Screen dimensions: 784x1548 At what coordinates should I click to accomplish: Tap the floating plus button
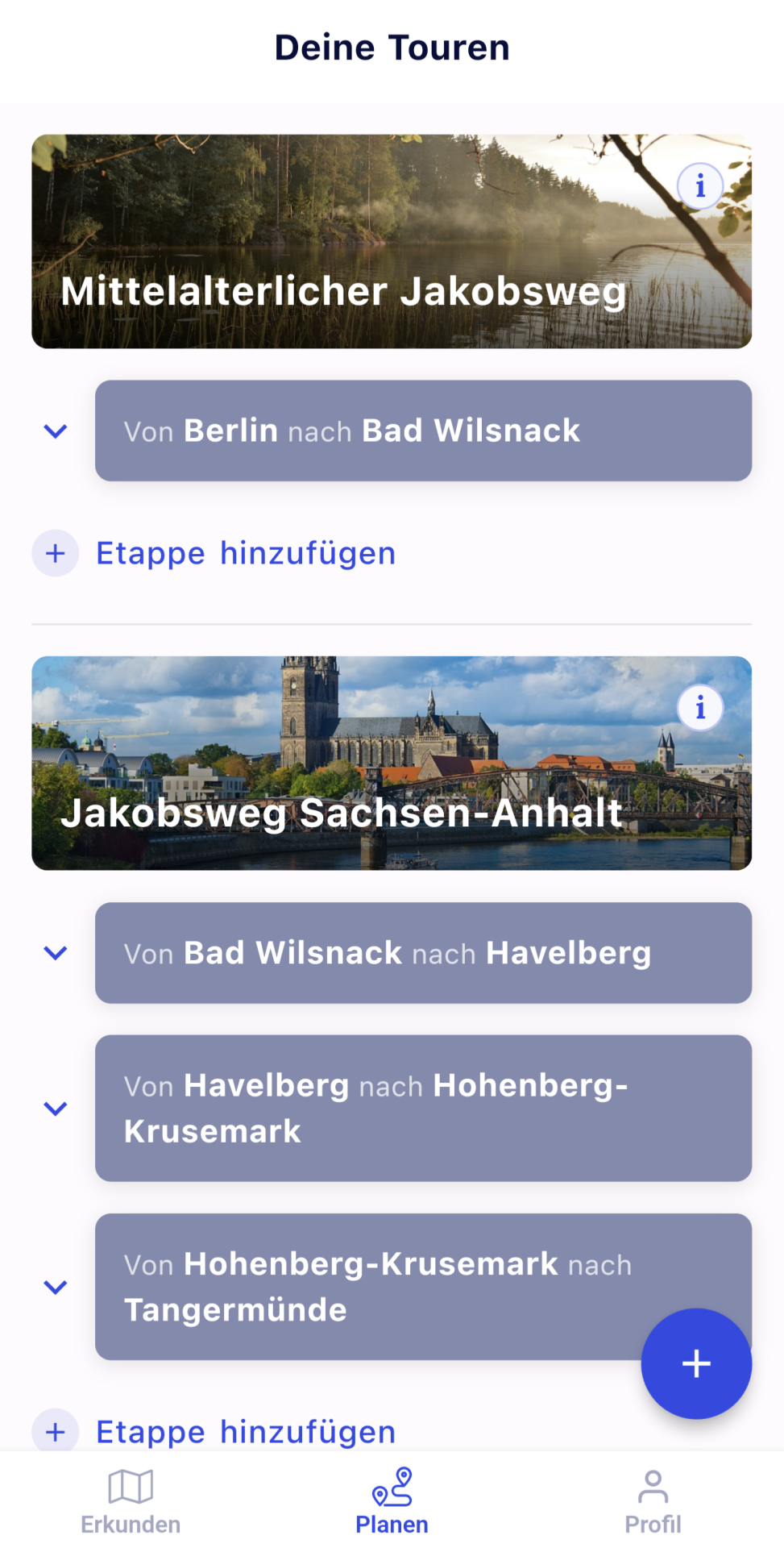click(x=696, y=1363)
